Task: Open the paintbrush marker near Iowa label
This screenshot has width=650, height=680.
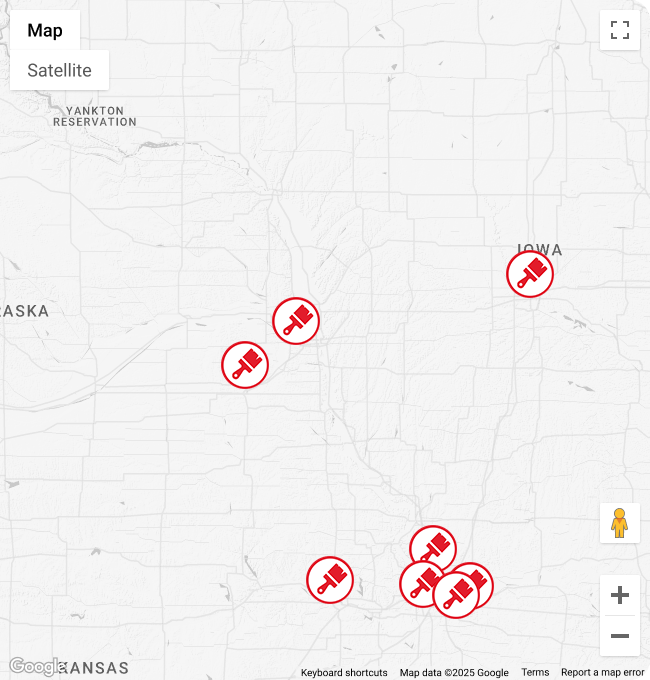Action: click(530, 273)
